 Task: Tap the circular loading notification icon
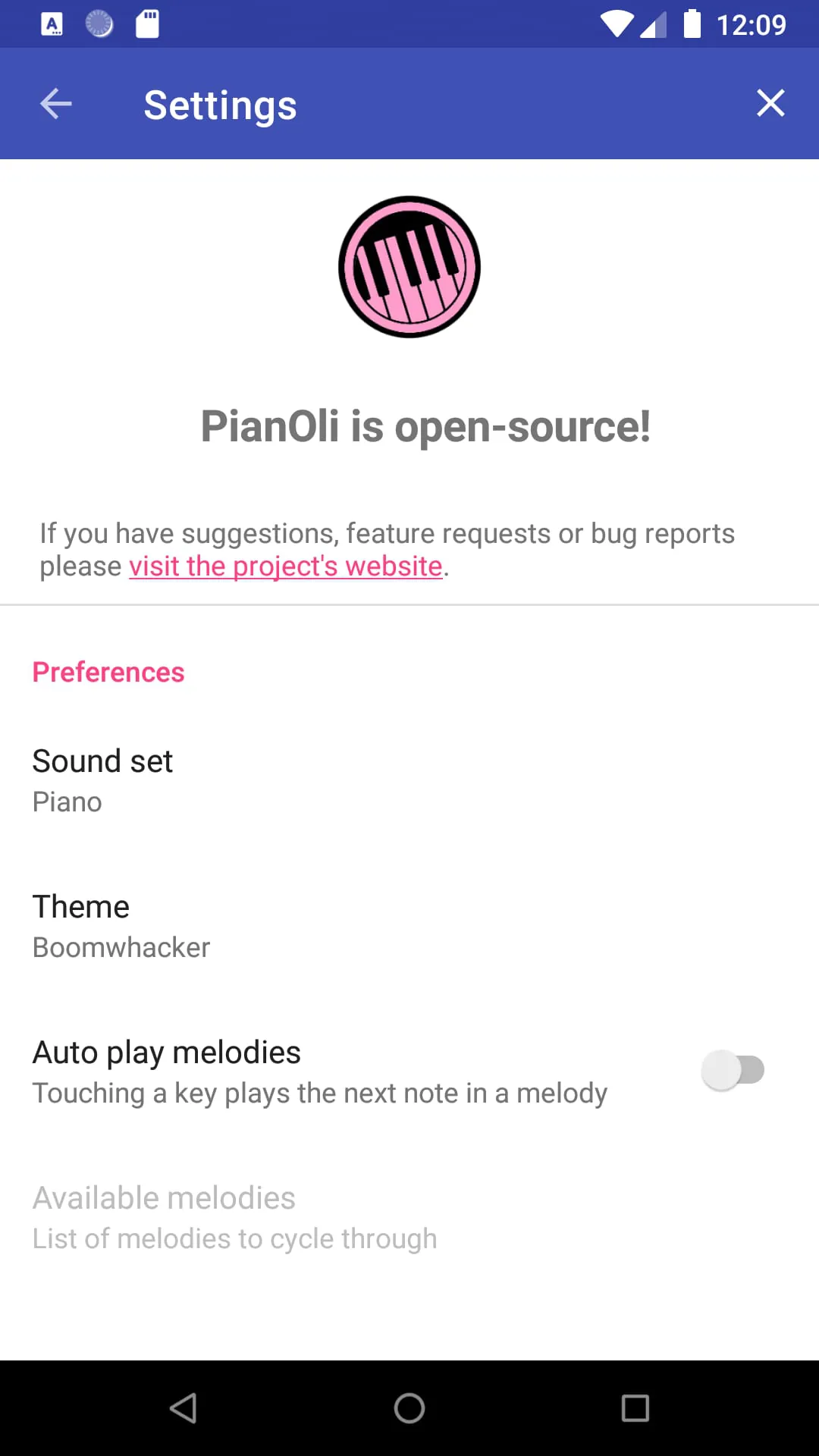[99, 24]
